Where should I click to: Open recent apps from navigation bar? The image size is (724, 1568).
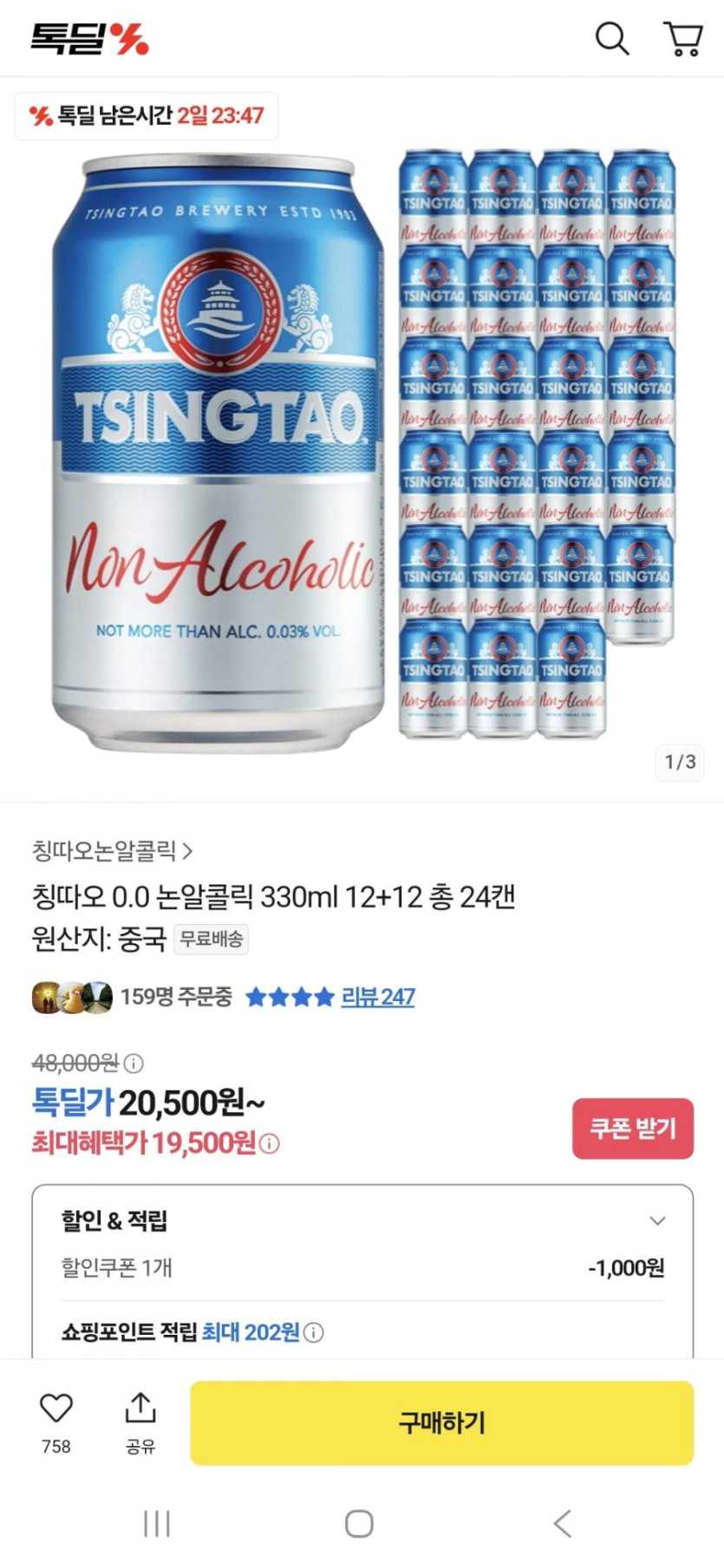[x=157, y=1523]
